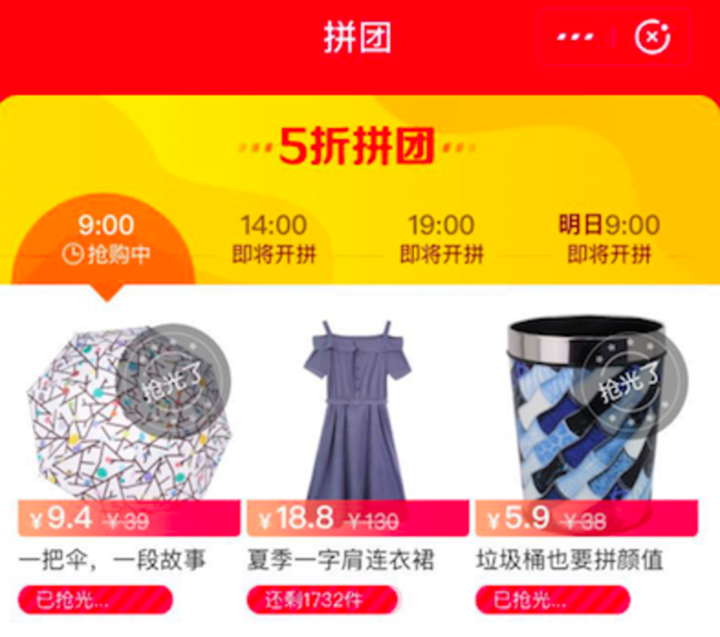The image size is (720, 637).
Task: View tomorrow's 明日9:00 group-buy slot
Action: [609, 239]
